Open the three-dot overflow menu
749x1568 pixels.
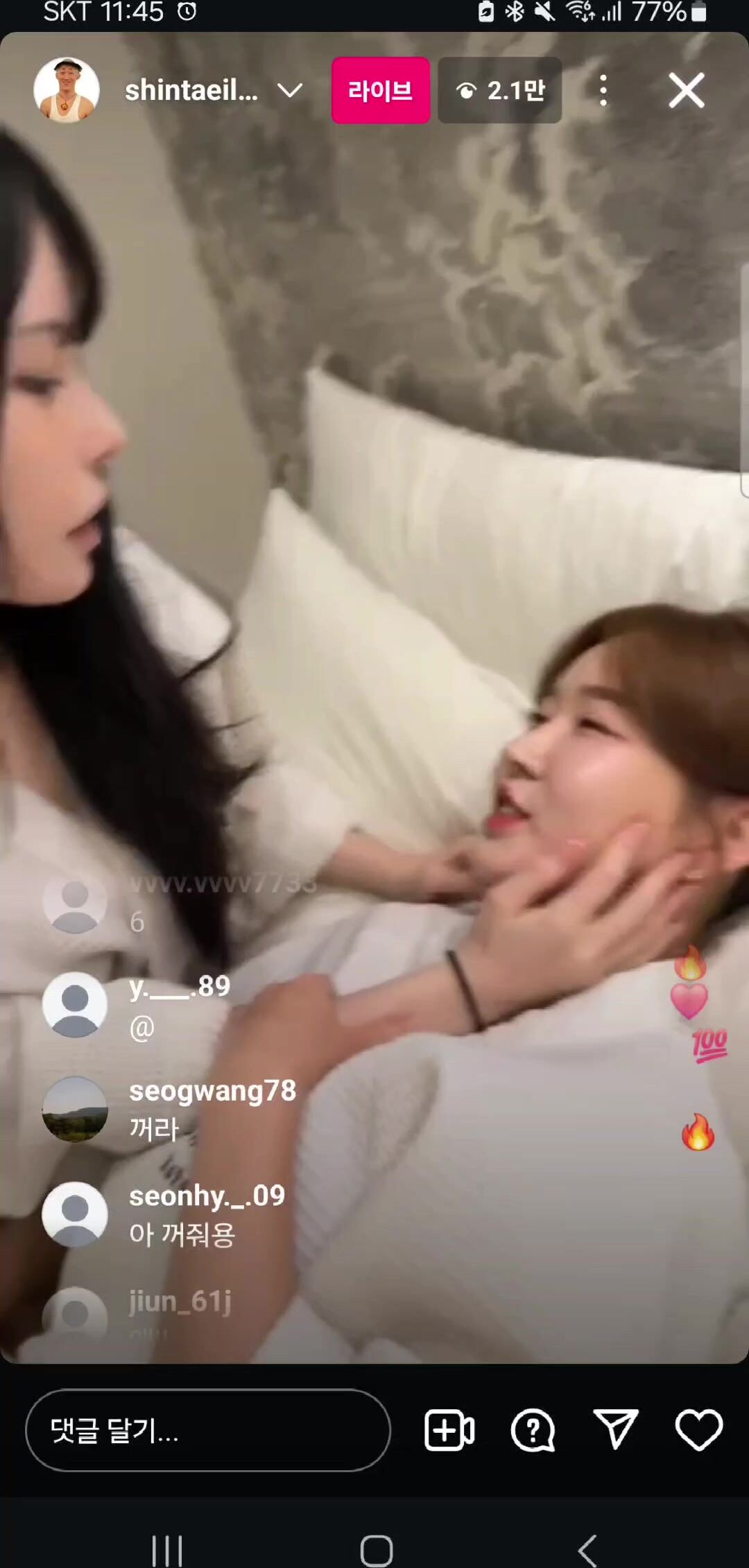point(603,90)
